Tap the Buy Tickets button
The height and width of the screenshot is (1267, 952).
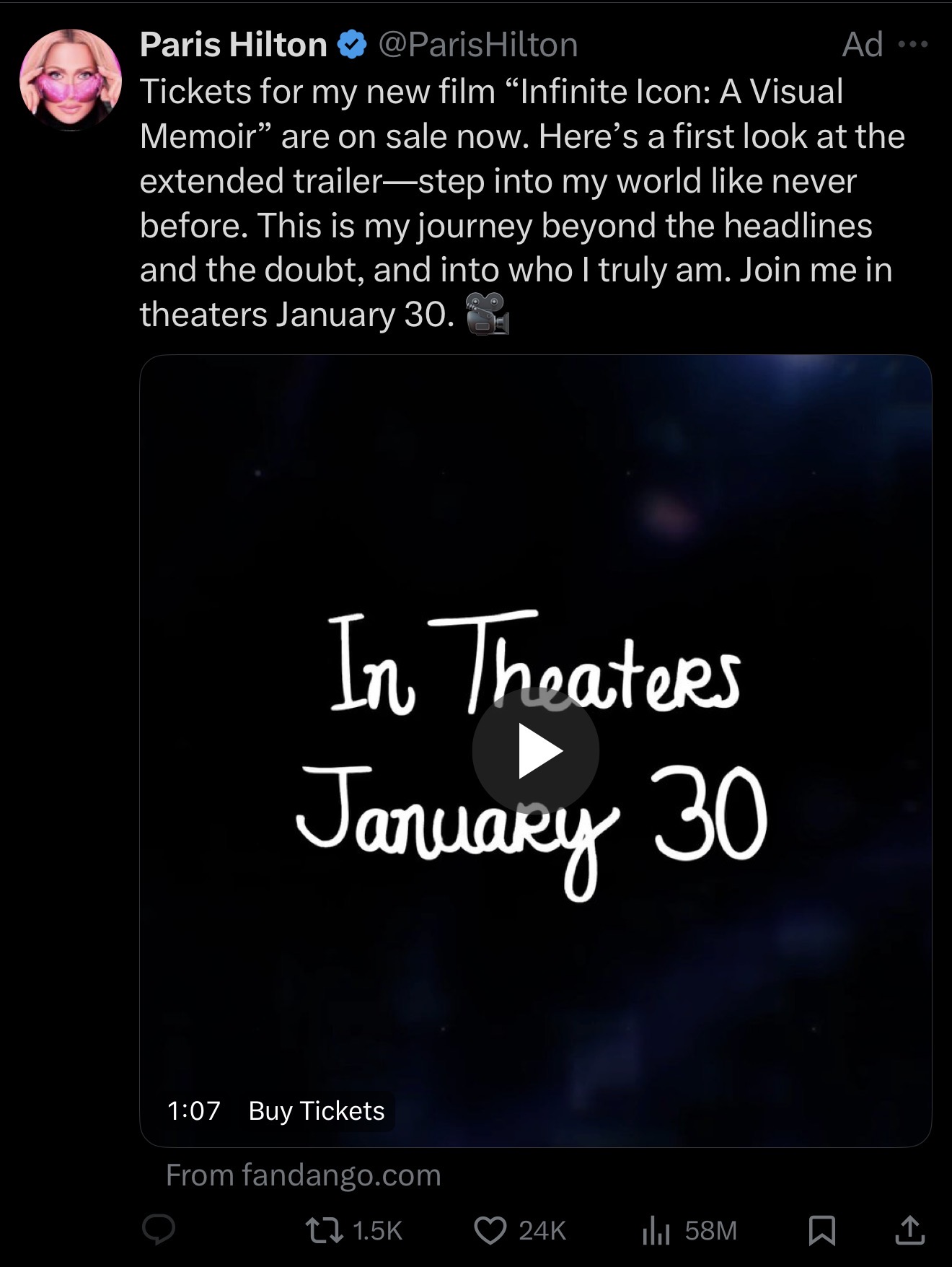click(x=316, y=1110)
